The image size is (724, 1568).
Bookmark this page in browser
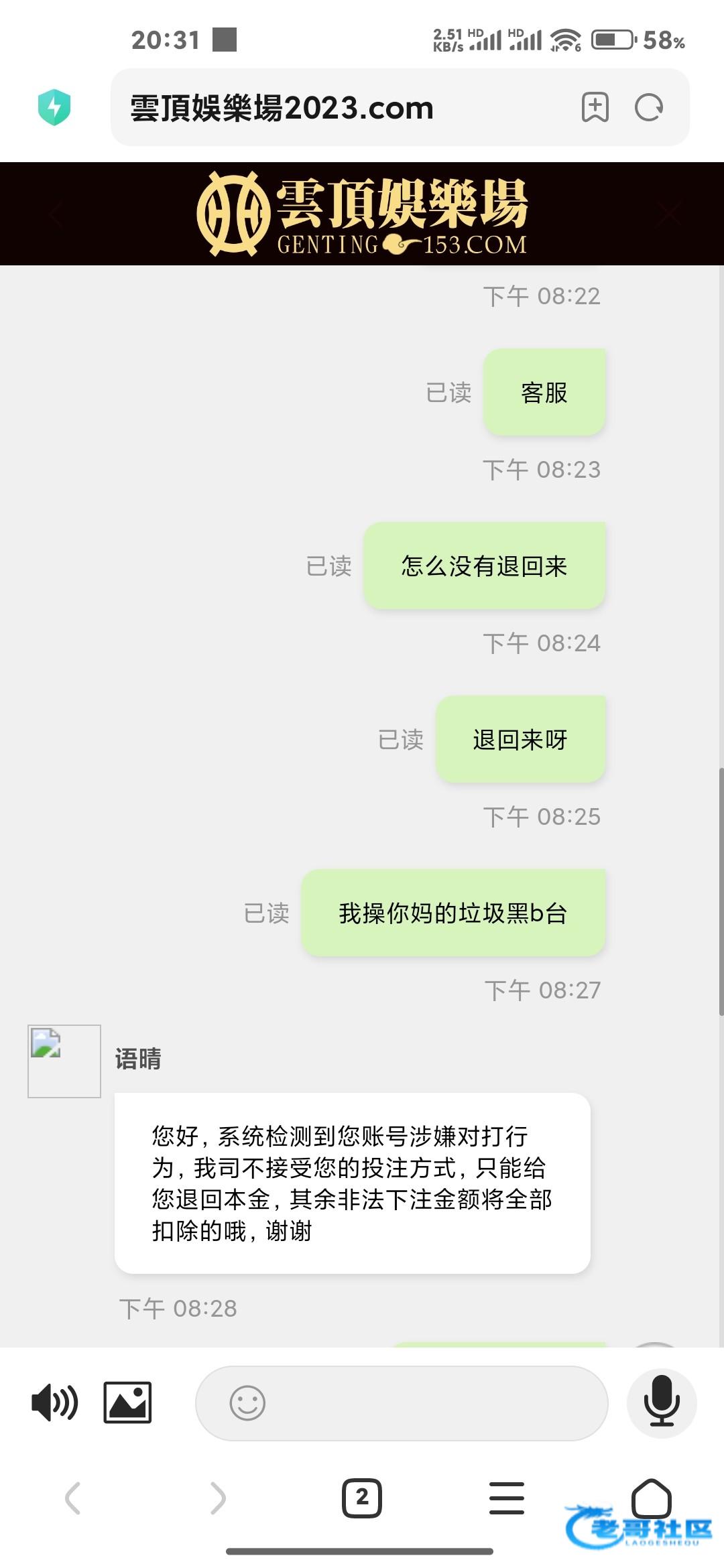point(595,107)
